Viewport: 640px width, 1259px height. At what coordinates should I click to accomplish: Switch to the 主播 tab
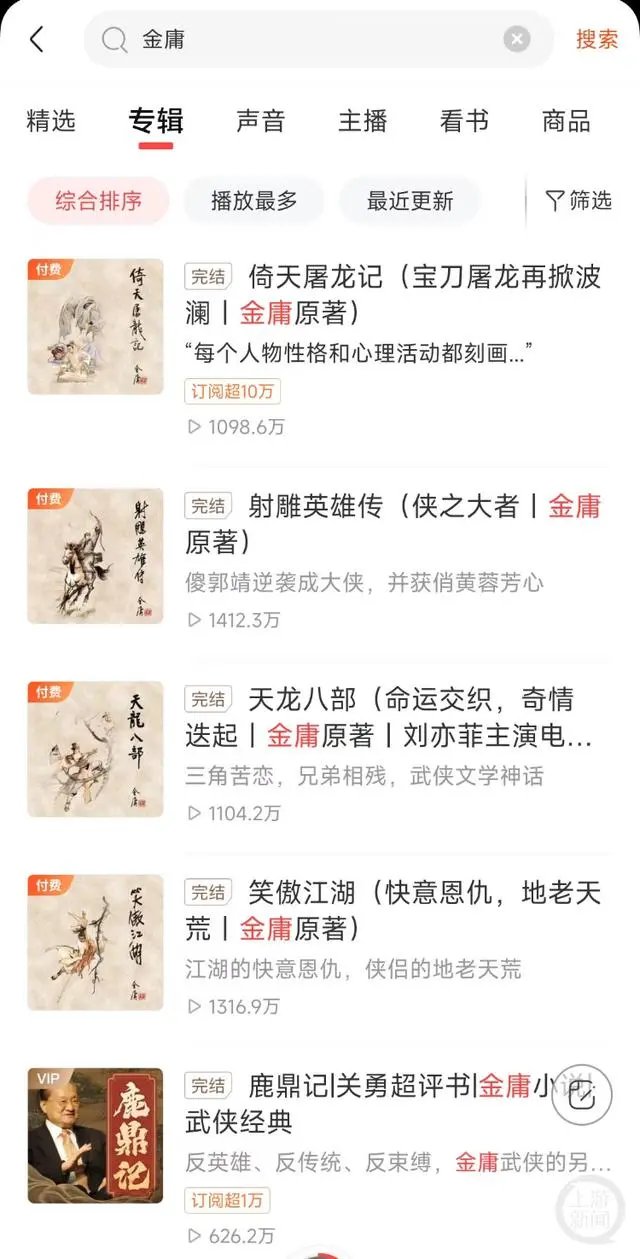click(x=362, y=122)
